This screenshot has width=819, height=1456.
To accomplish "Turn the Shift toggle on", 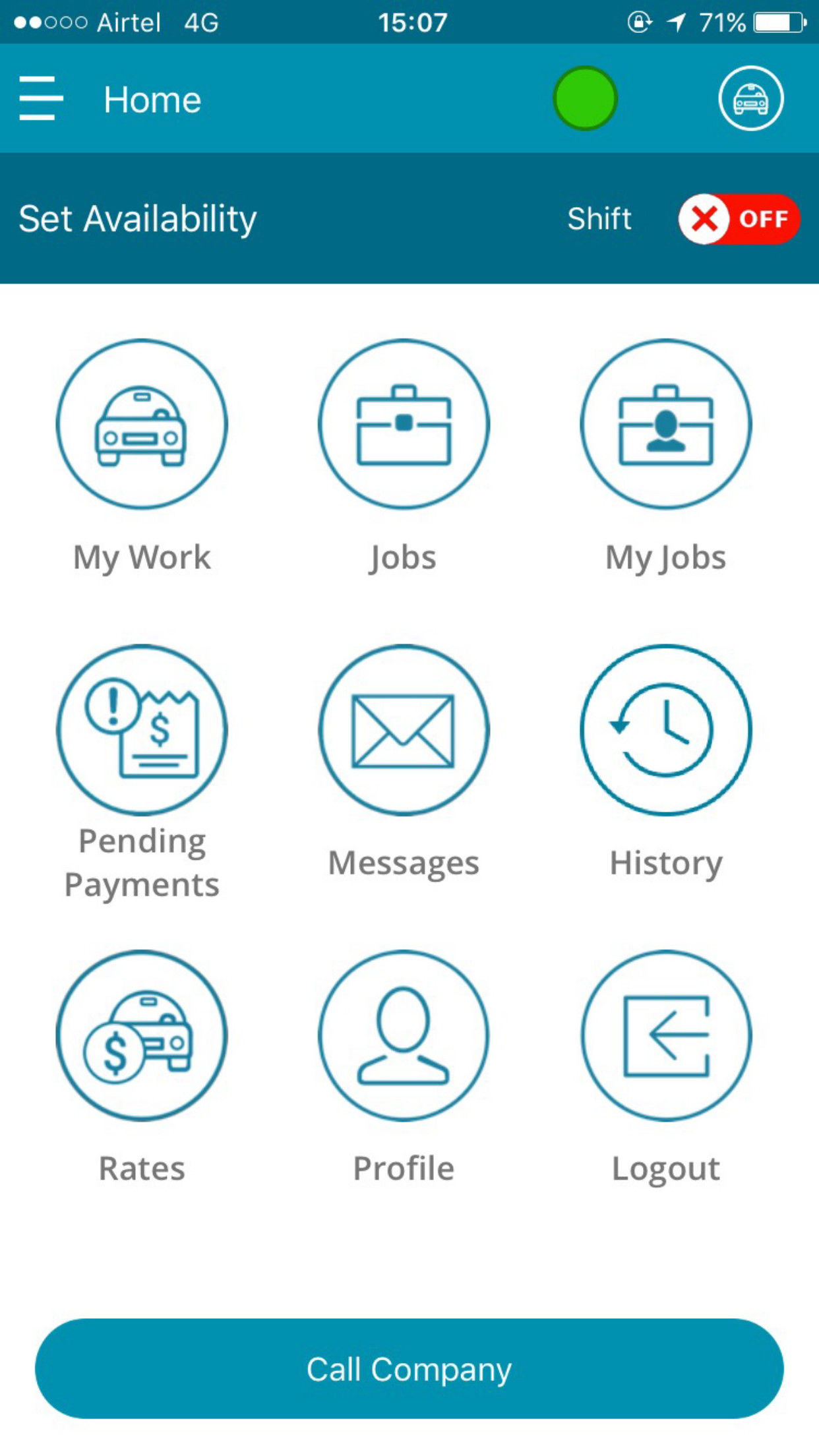I will 739,219.
